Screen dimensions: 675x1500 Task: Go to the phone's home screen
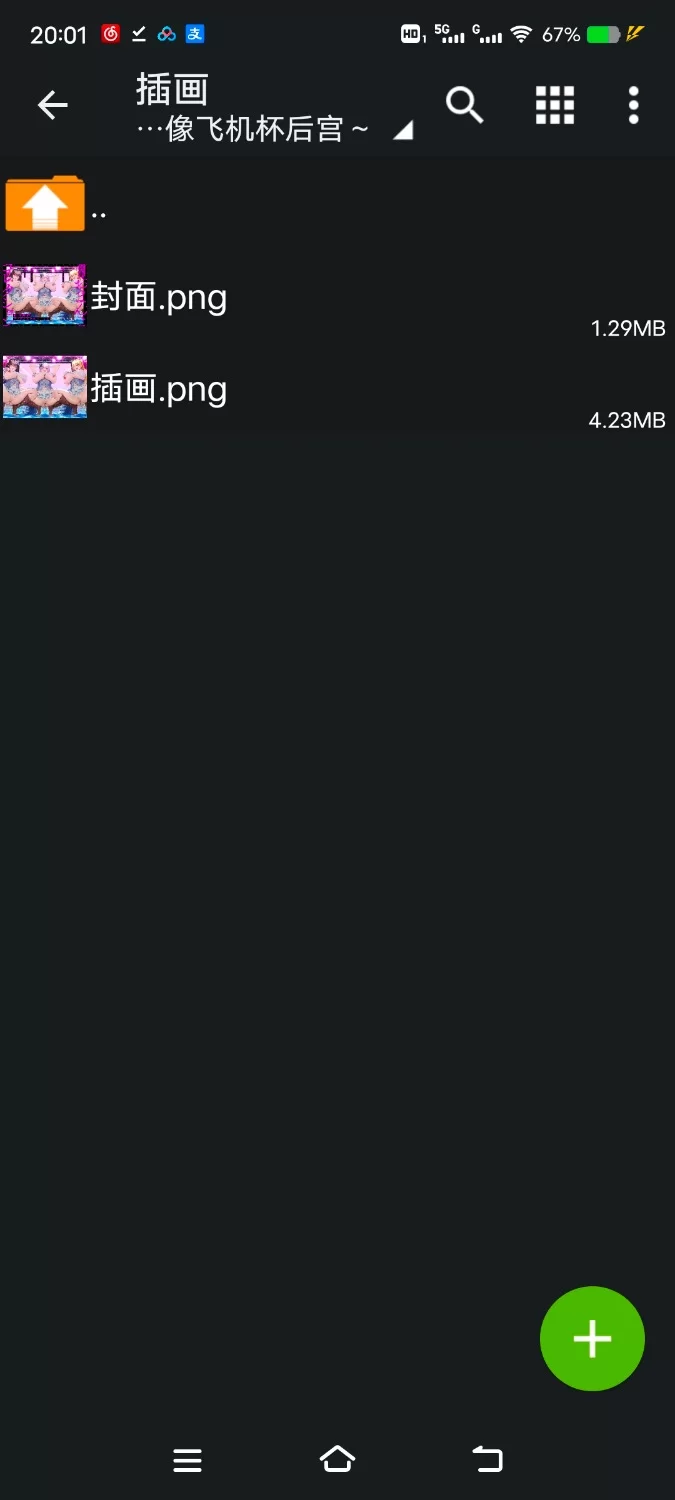click(337, 1460)
